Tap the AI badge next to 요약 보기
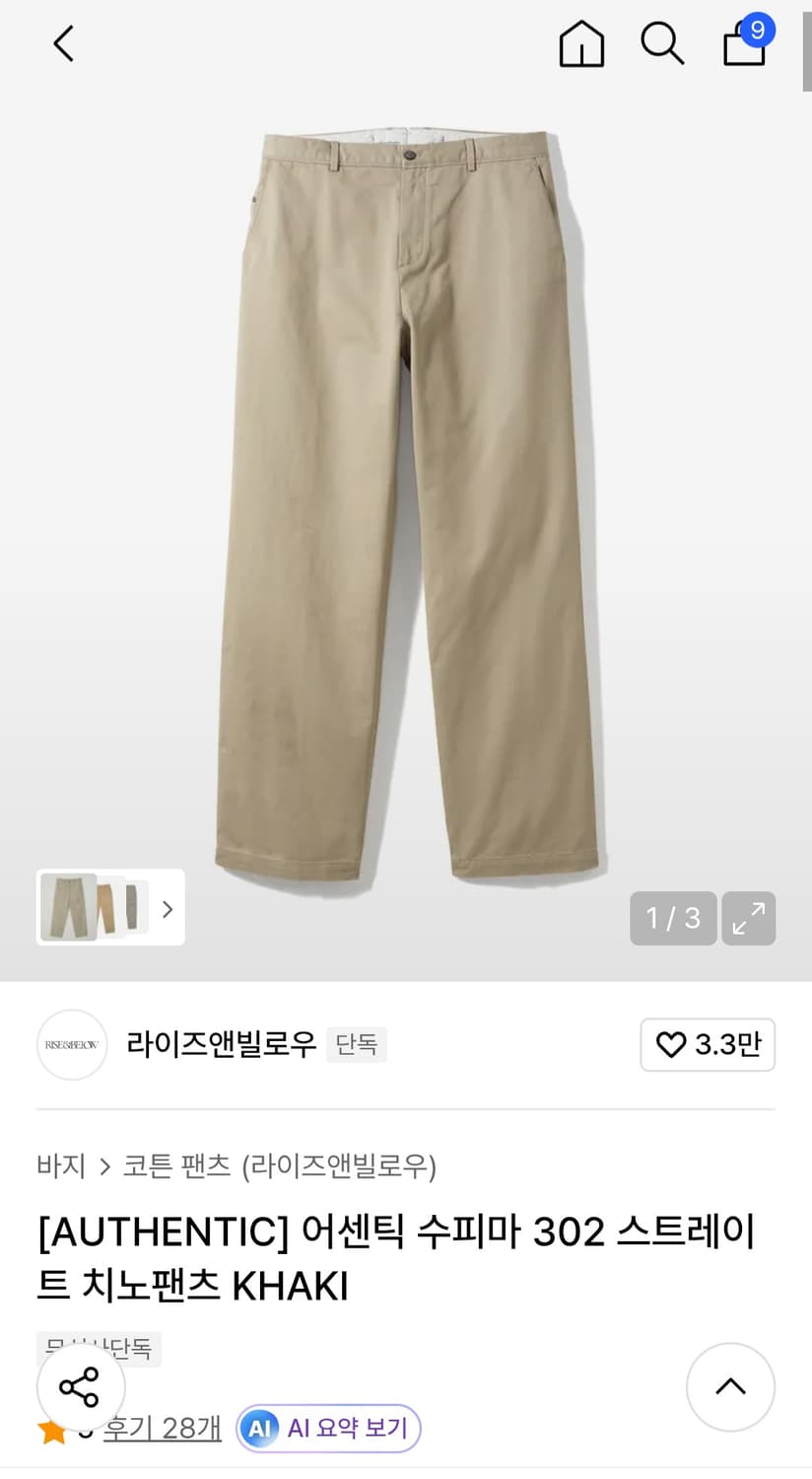 [x=258, y=1427]
